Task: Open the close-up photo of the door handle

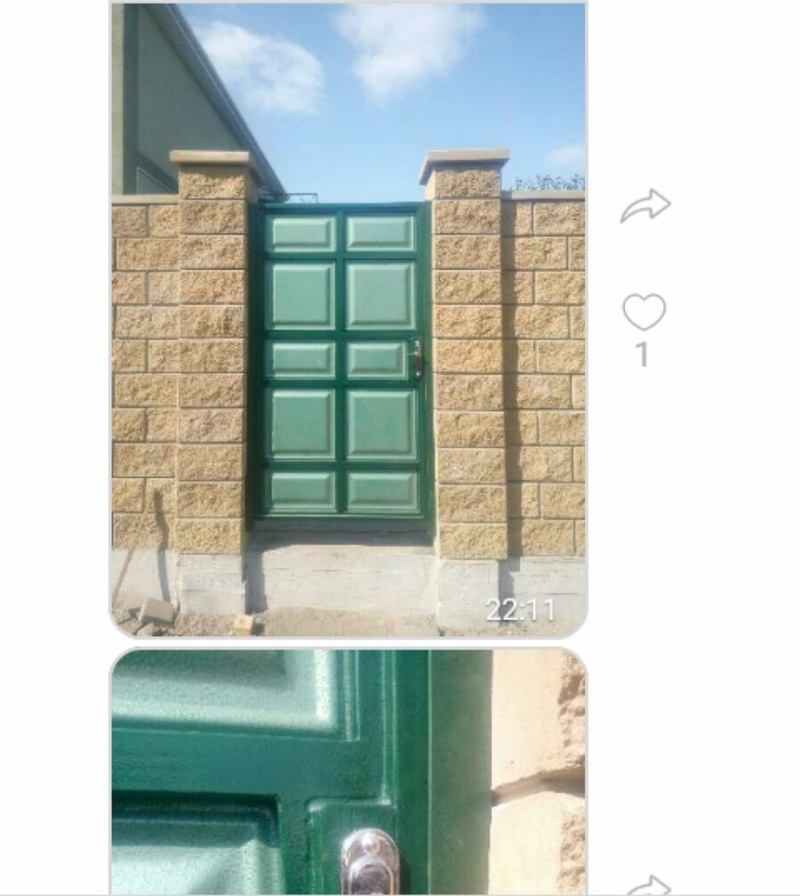Action: click(348, 772)
